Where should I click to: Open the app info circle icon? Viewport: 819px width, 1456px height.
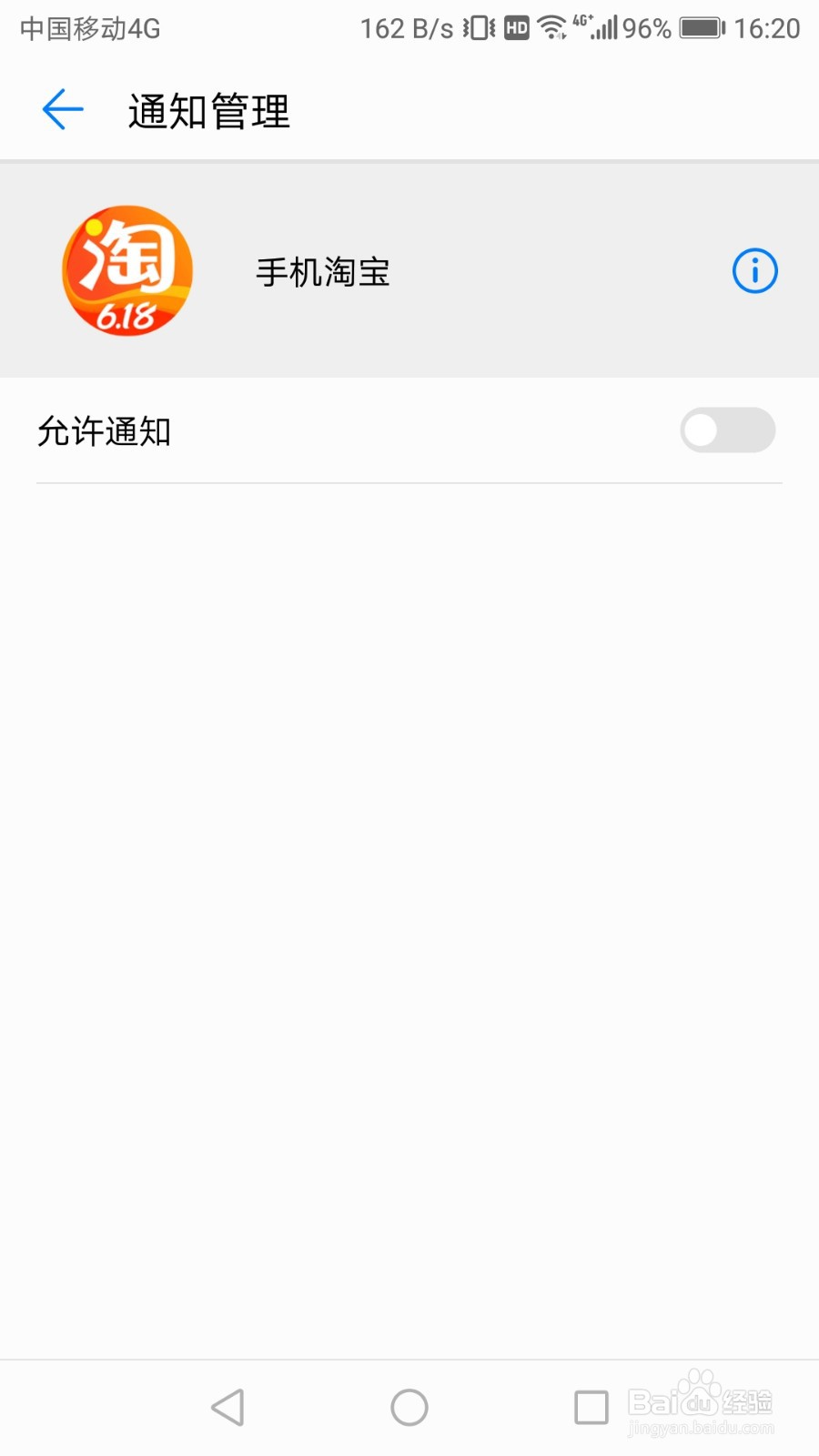pyautogui.click(x=754, y=270)
